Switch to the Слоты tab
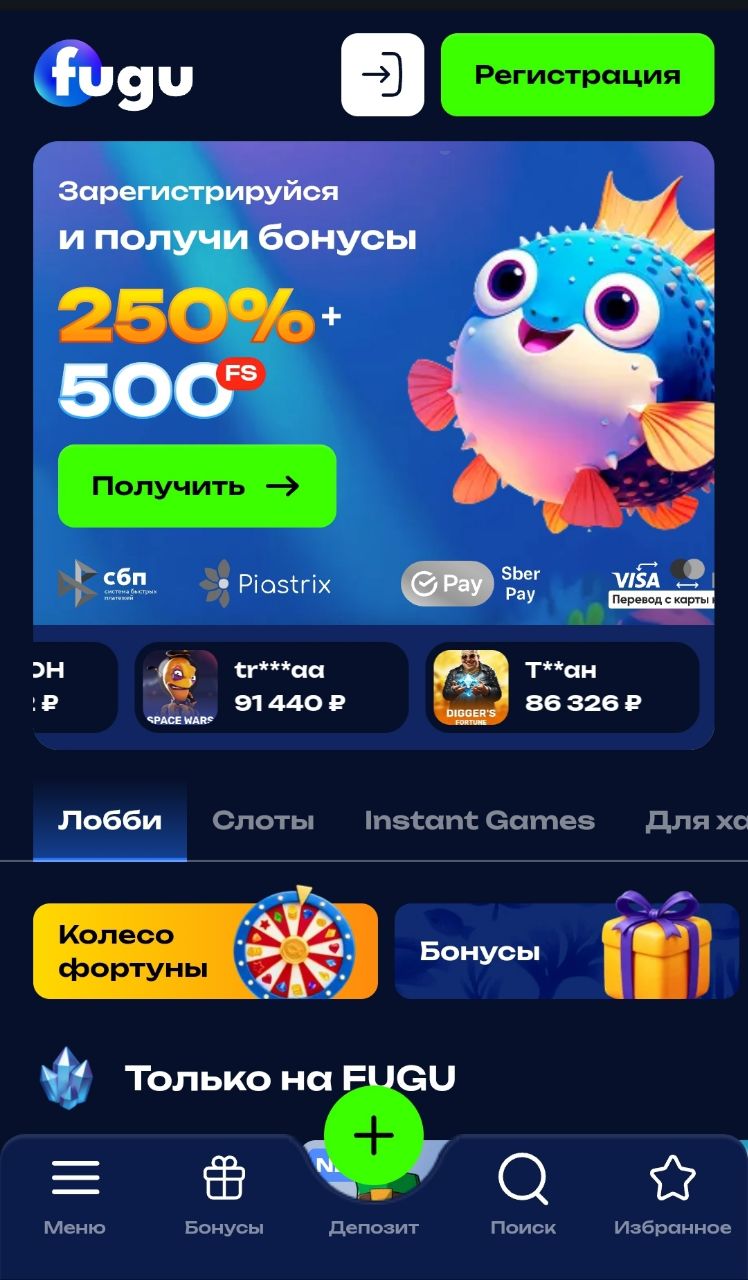 pos(263,819)
